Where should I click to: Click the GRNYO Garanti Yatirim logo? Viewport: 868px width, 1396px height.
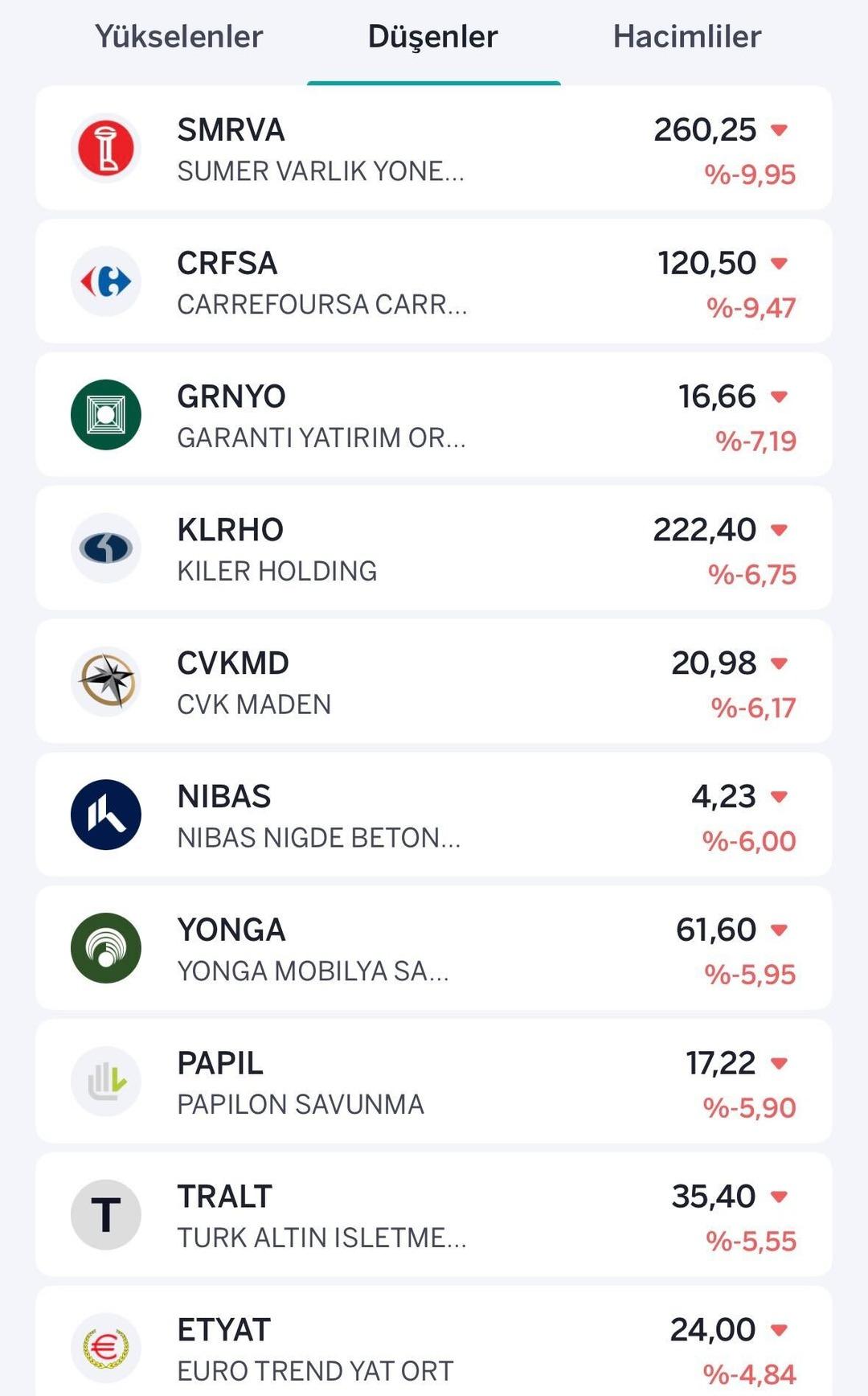click(x=106, y=415)
